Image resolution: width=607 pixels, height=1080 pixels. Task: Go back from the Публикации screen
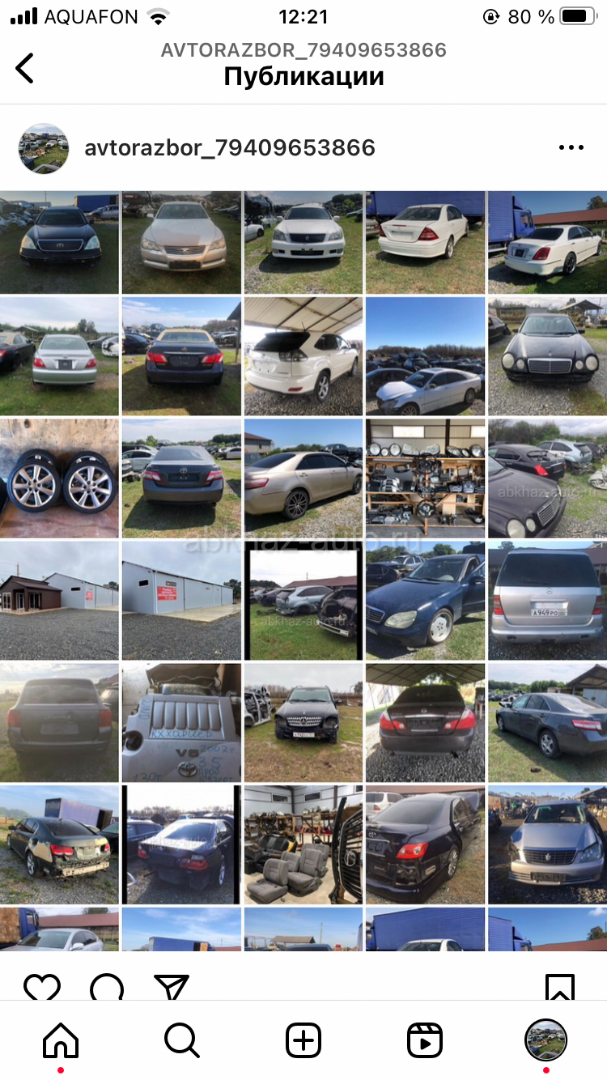pos(25,68)
